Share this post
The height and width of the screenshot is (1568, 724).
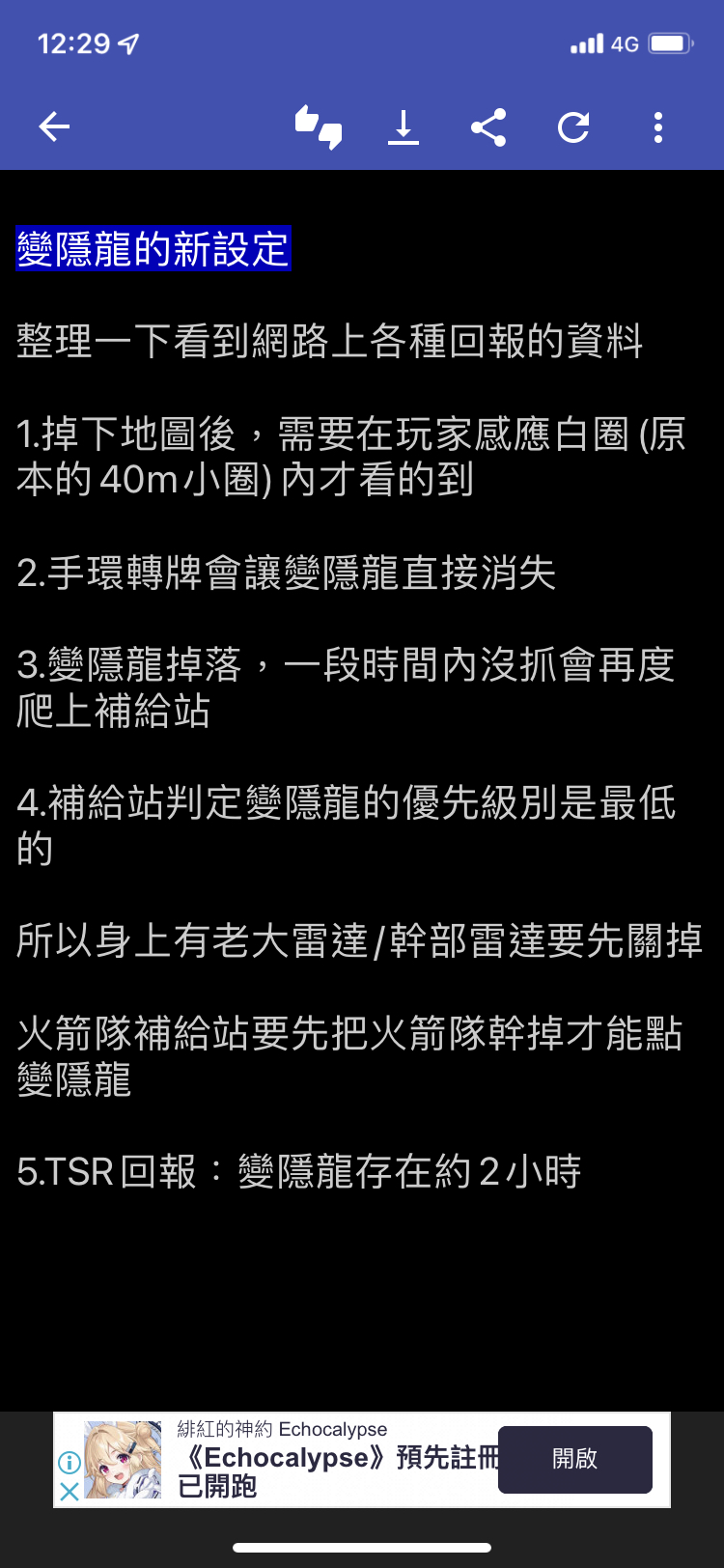(488, 127)
